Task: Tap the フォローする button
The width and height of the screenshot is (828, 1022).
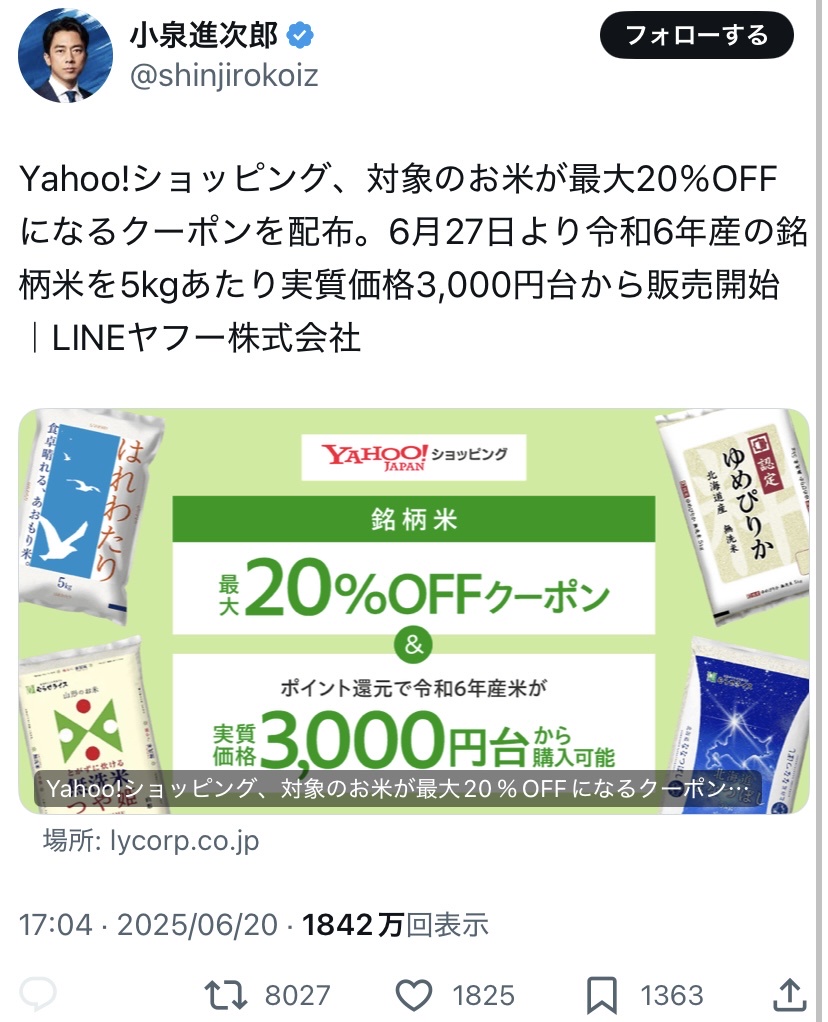Action: pos(696,37)
